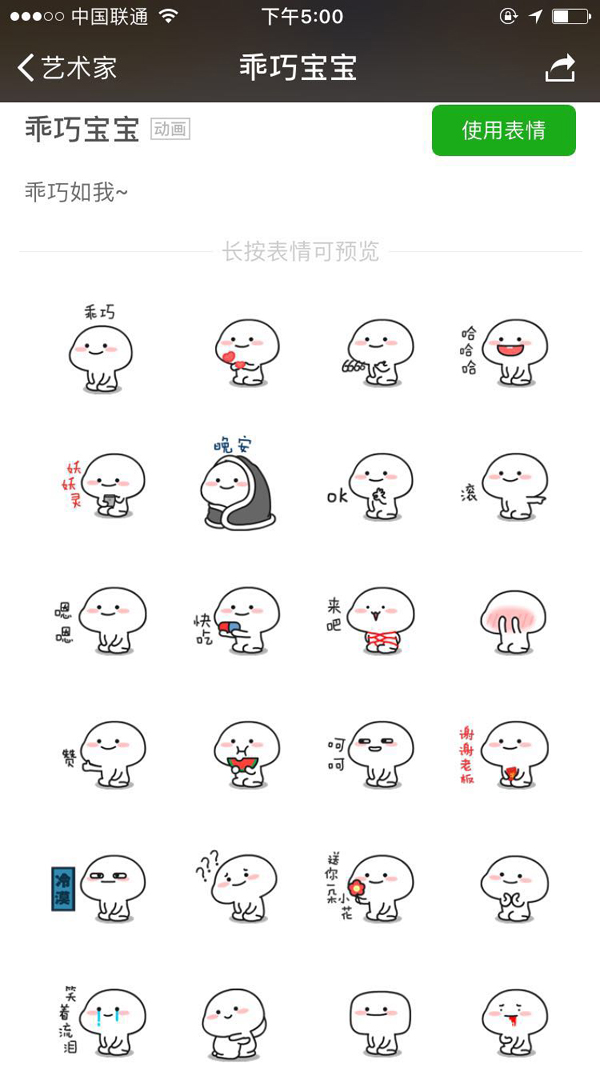This screenshot has width=600, height=1067.
Task: Choose the 快吃 pill sticker
Action: click(240, 618)
